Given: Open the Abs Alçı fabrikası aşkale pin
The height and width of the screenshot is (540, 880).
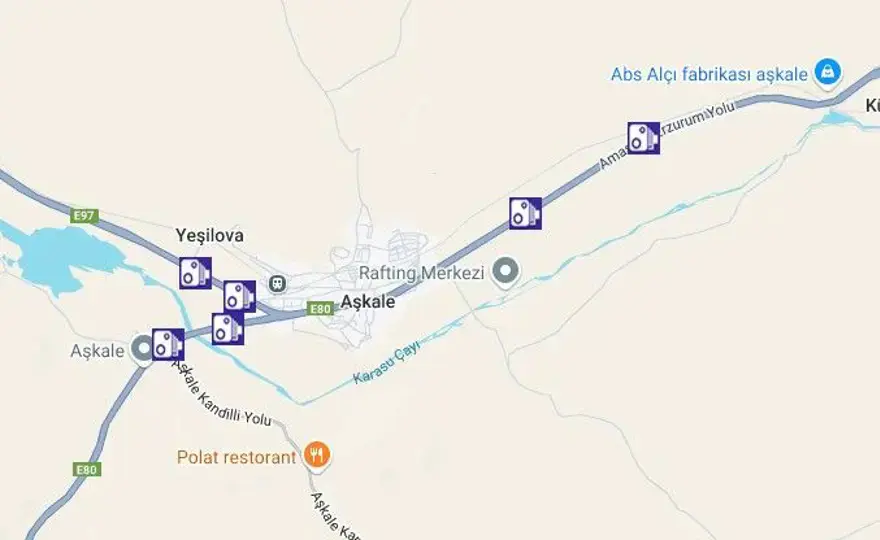Looking at the screenshot, I should click(x=827, y=72).
